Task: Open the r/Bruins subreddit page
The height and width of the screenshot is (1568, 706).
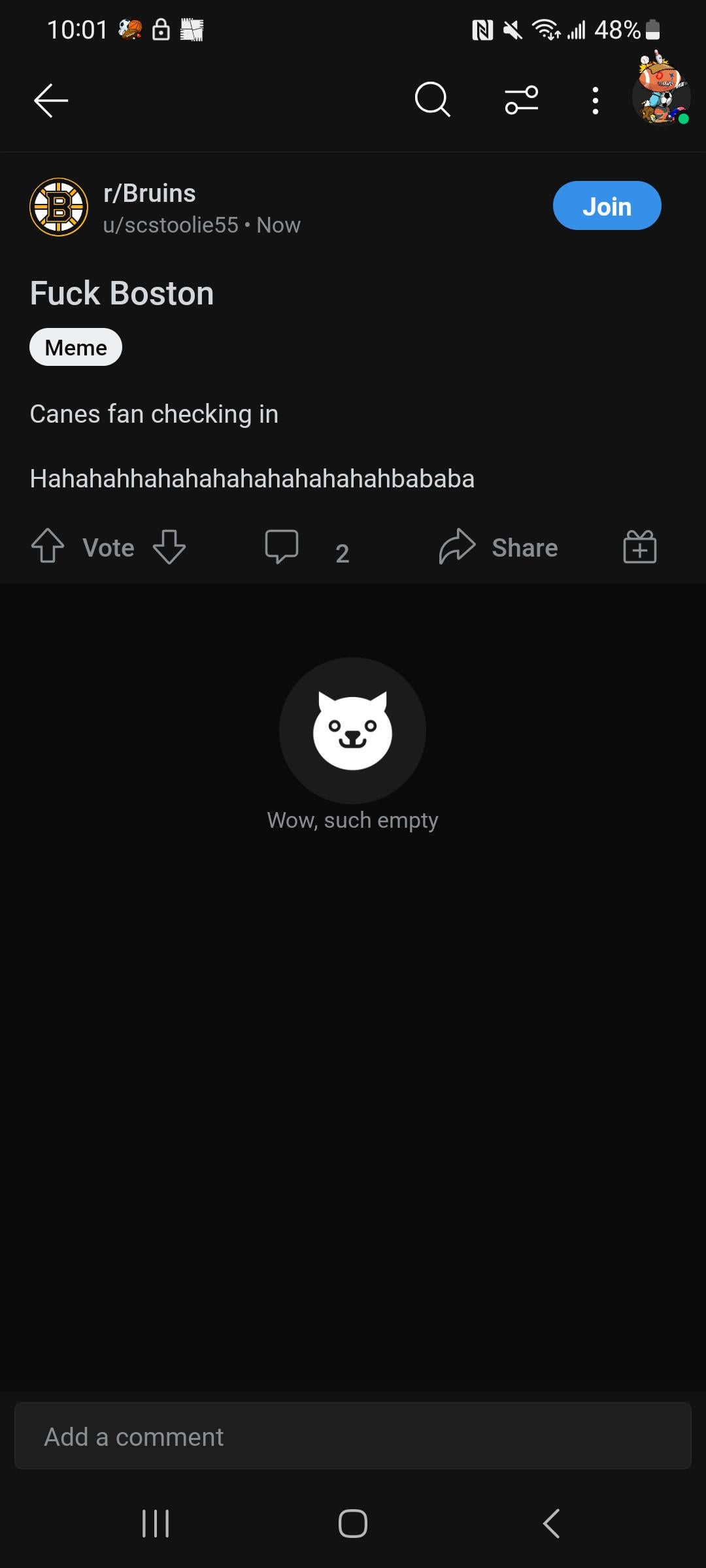Action: point(150,193)
